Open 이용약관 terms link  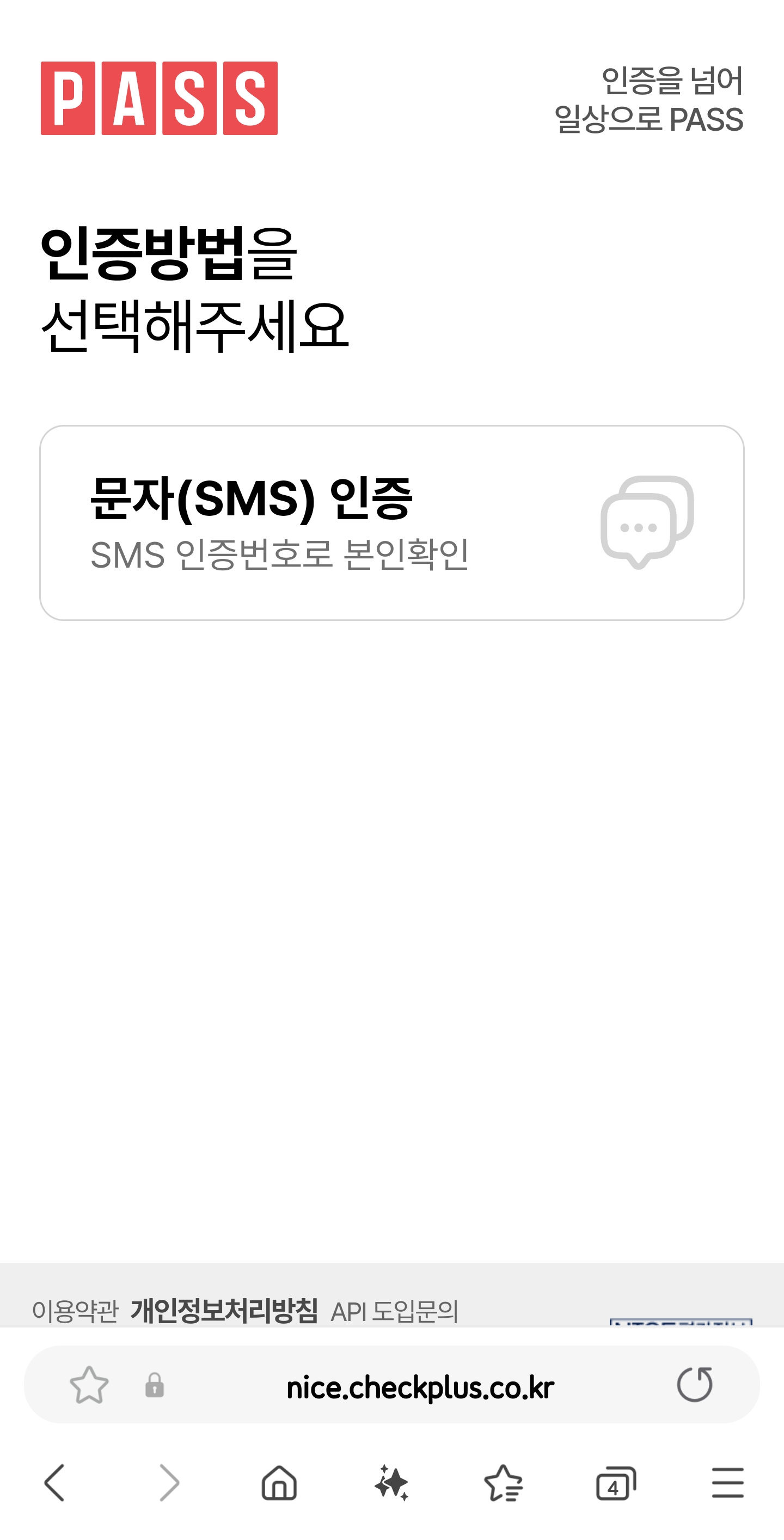pos(75,1311)
